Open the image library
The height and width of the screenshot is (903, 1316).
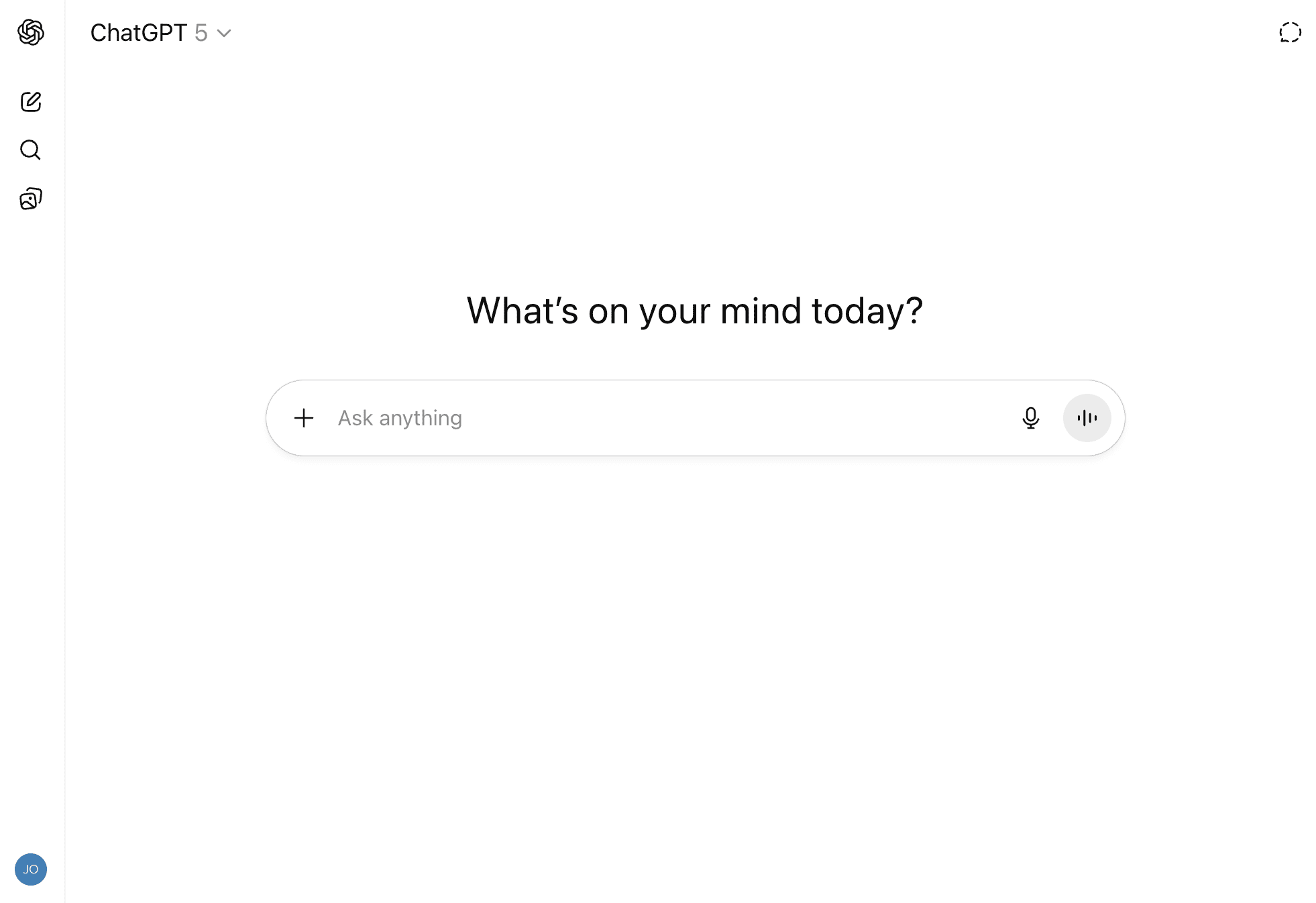click(31, 199)
